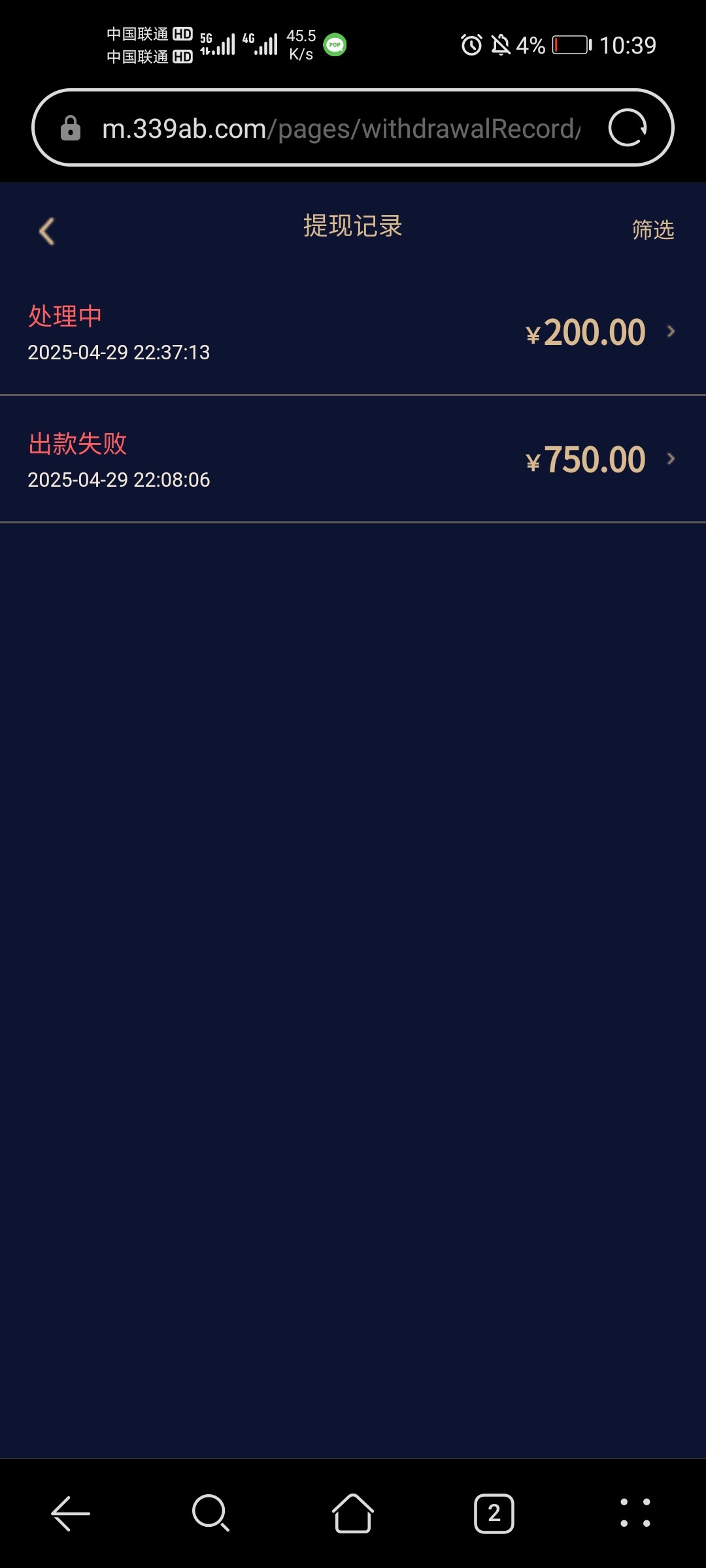The height and width of the screenshot is (1568, 706).
Task: View the 出款失败 ¥750.00 withdrawal details
Action: pos(353,460)
